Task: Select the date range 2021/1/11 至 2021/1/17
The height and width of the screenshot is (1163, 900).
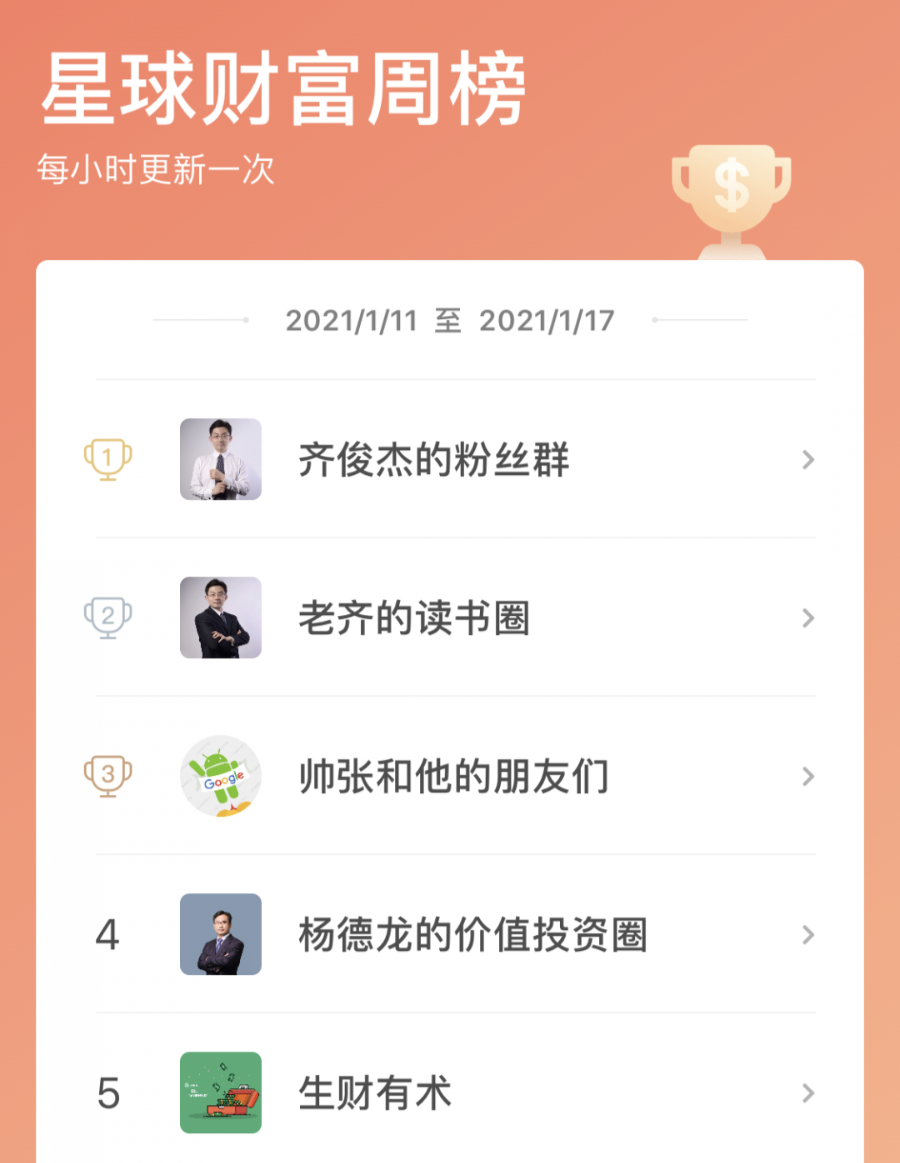Action: [x=452, y=320]
